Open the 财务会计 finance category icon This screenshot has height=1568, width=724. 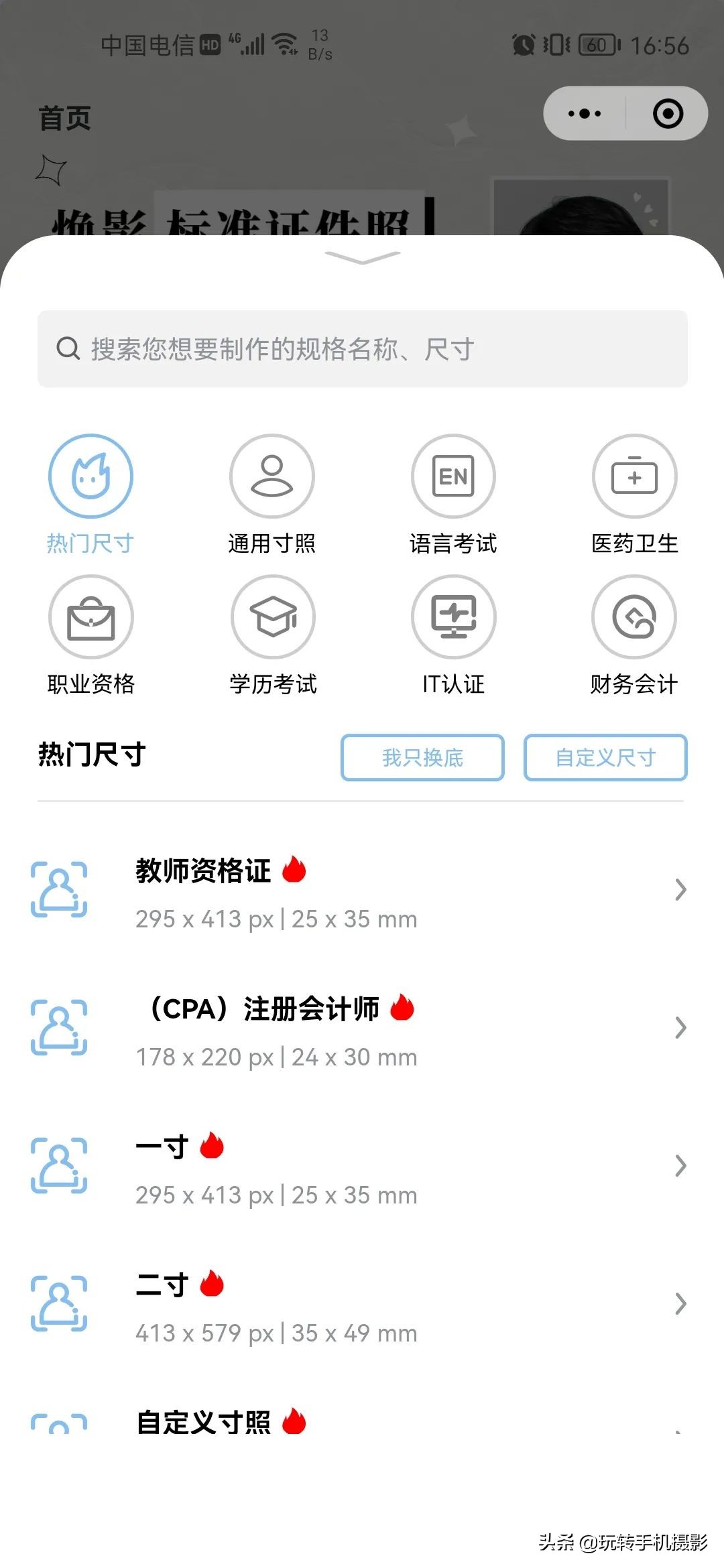(x=634, y=618)
